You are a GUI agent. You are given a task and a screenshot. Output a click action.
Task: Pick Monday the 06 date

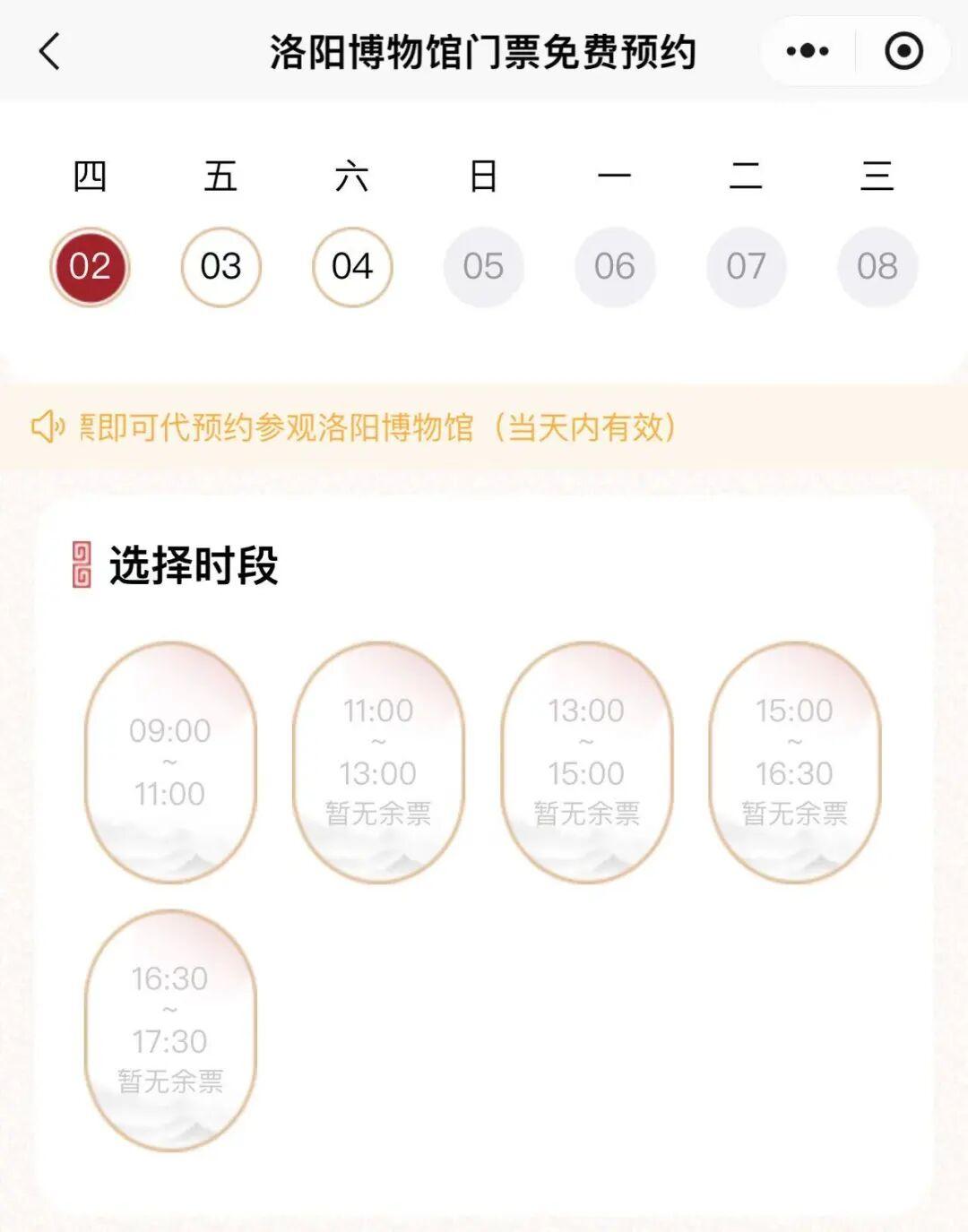pyautogui.click(x=614, y=266)
